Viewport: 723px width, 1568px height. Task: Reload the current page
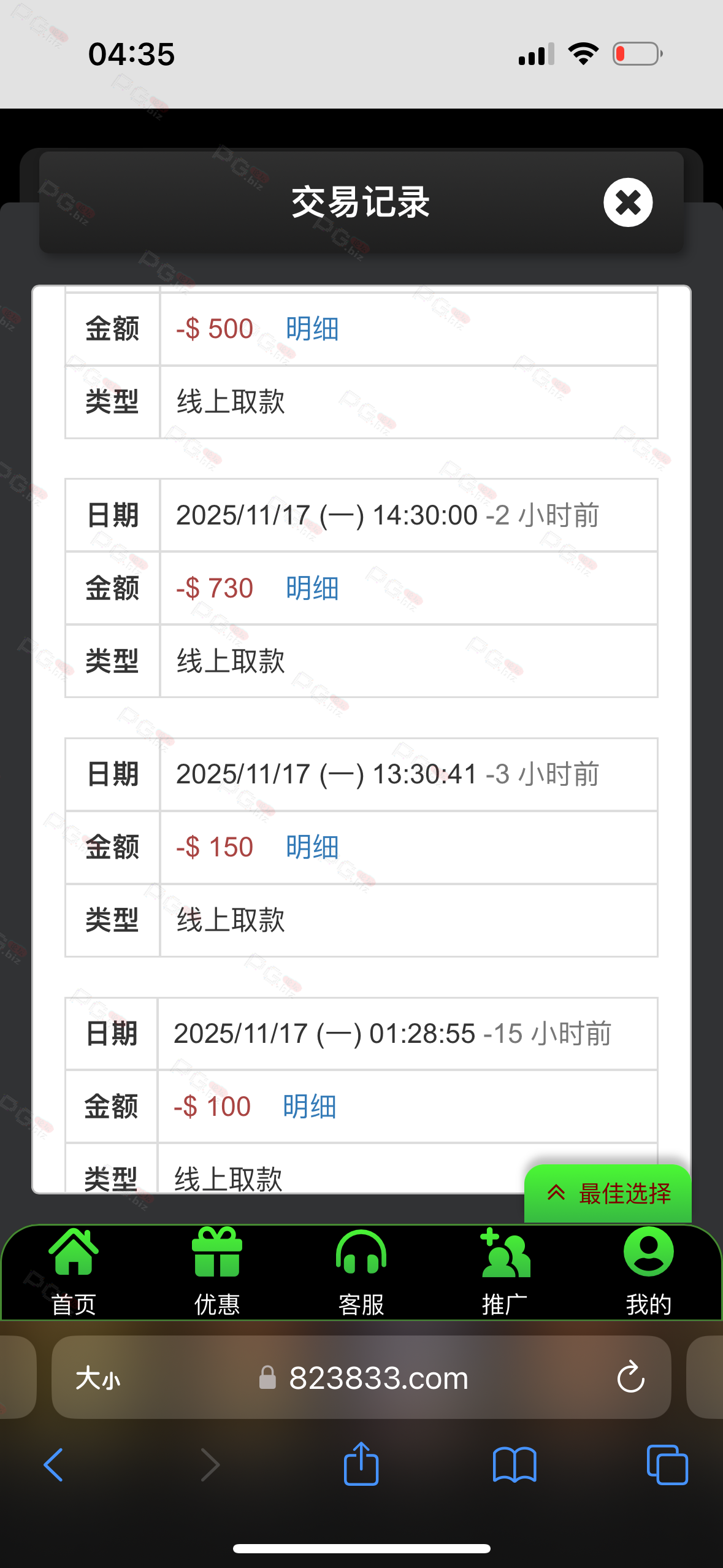tap(630, 1378)
